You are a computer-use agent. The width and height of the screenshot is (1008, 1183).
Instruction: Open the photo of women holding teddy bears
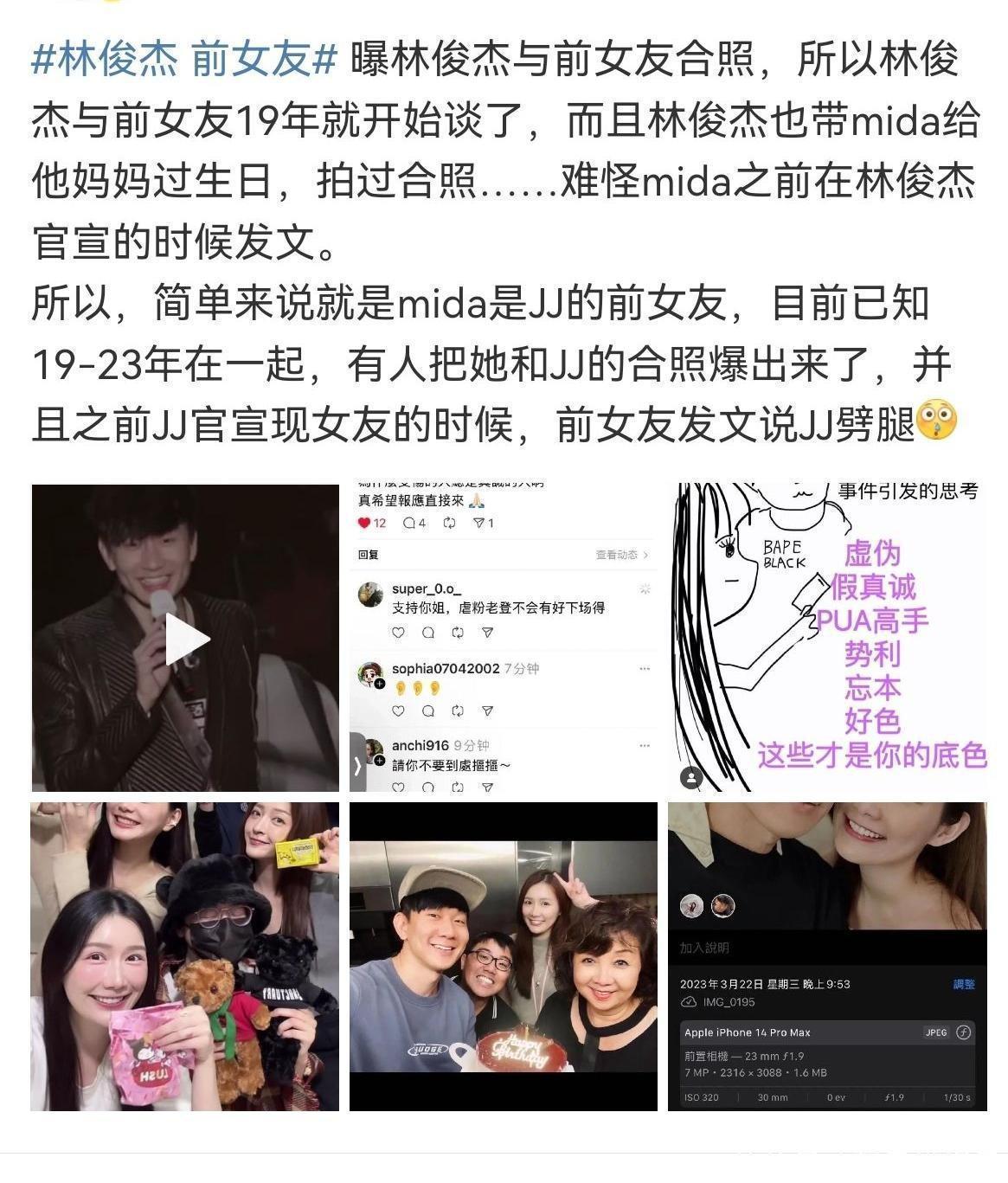pos(184,956)
